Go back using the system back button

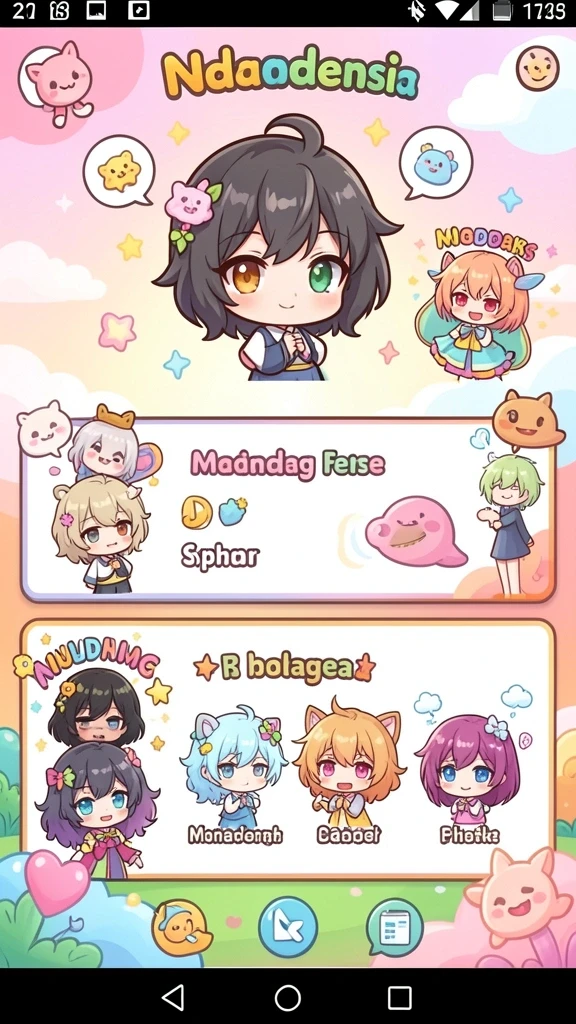tap(173, 998)
